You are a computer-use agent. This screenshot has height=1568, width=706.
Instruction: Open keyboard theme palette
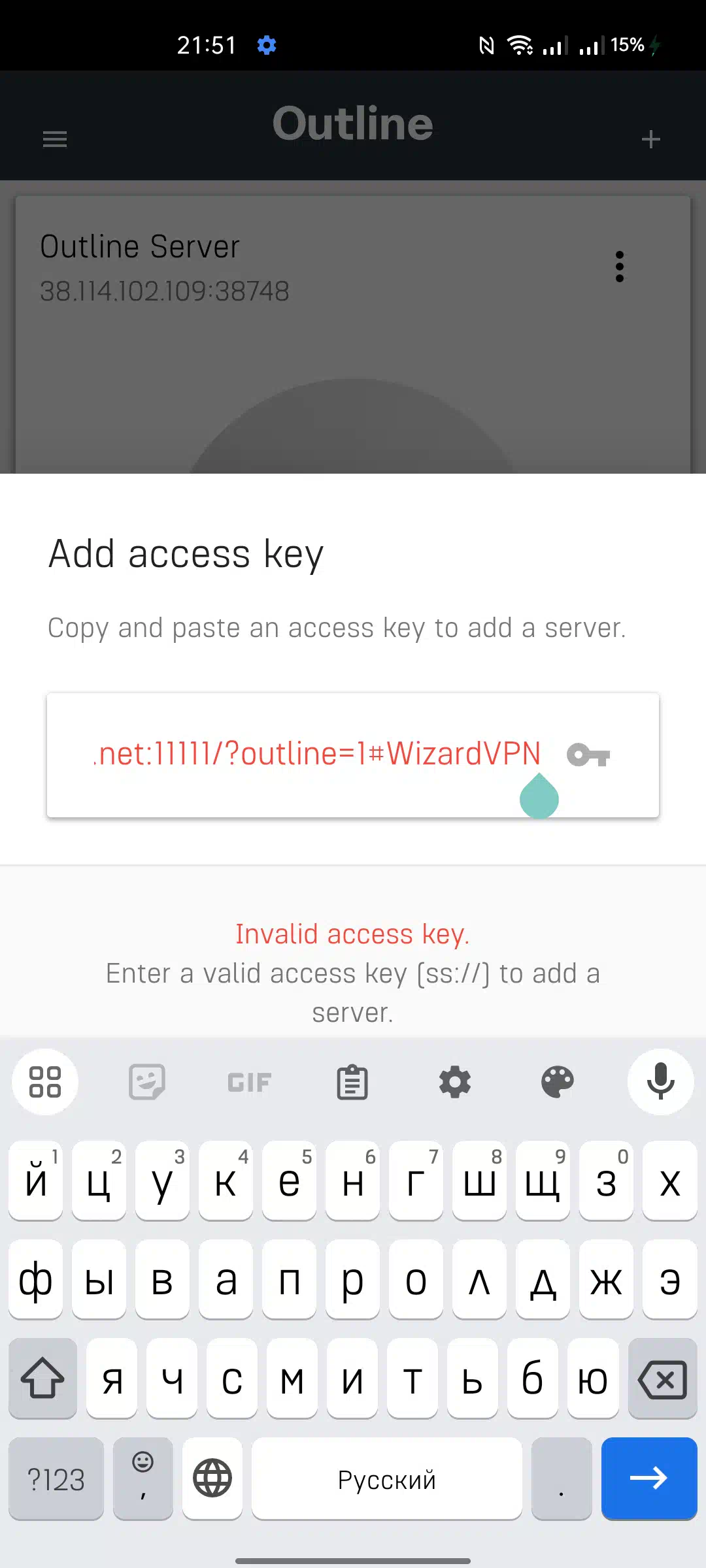[x=558, y=1082]
